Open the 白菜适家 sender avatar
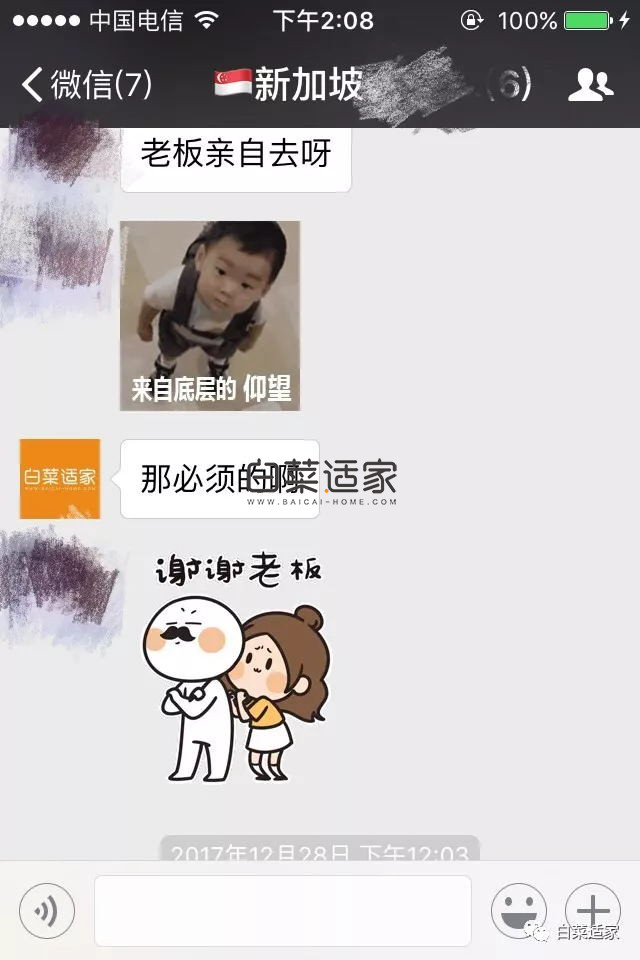The width and height of the screenshot is (640, 960). [60, 478]
